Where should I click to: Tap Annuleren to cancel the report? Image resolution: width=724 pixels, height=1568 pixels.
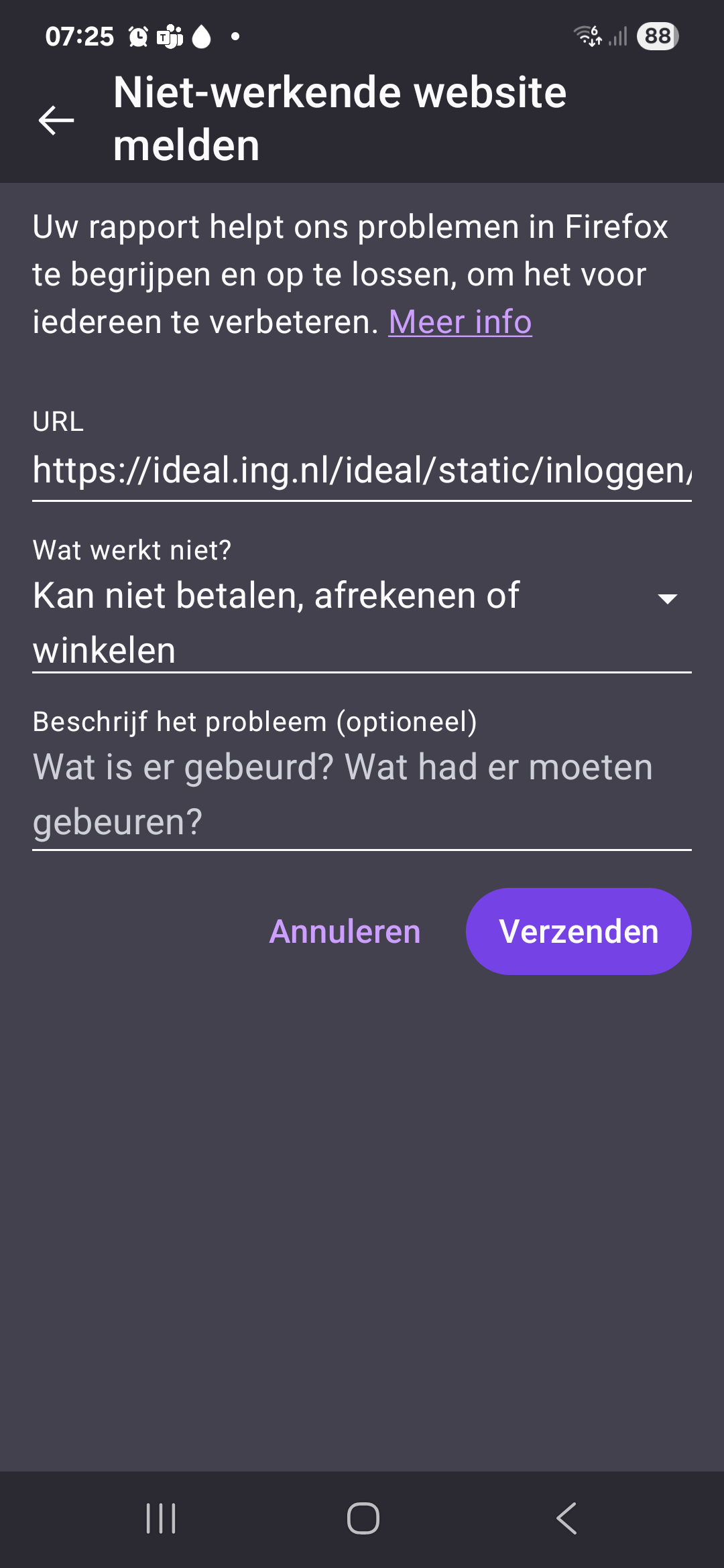click(345, 931)
